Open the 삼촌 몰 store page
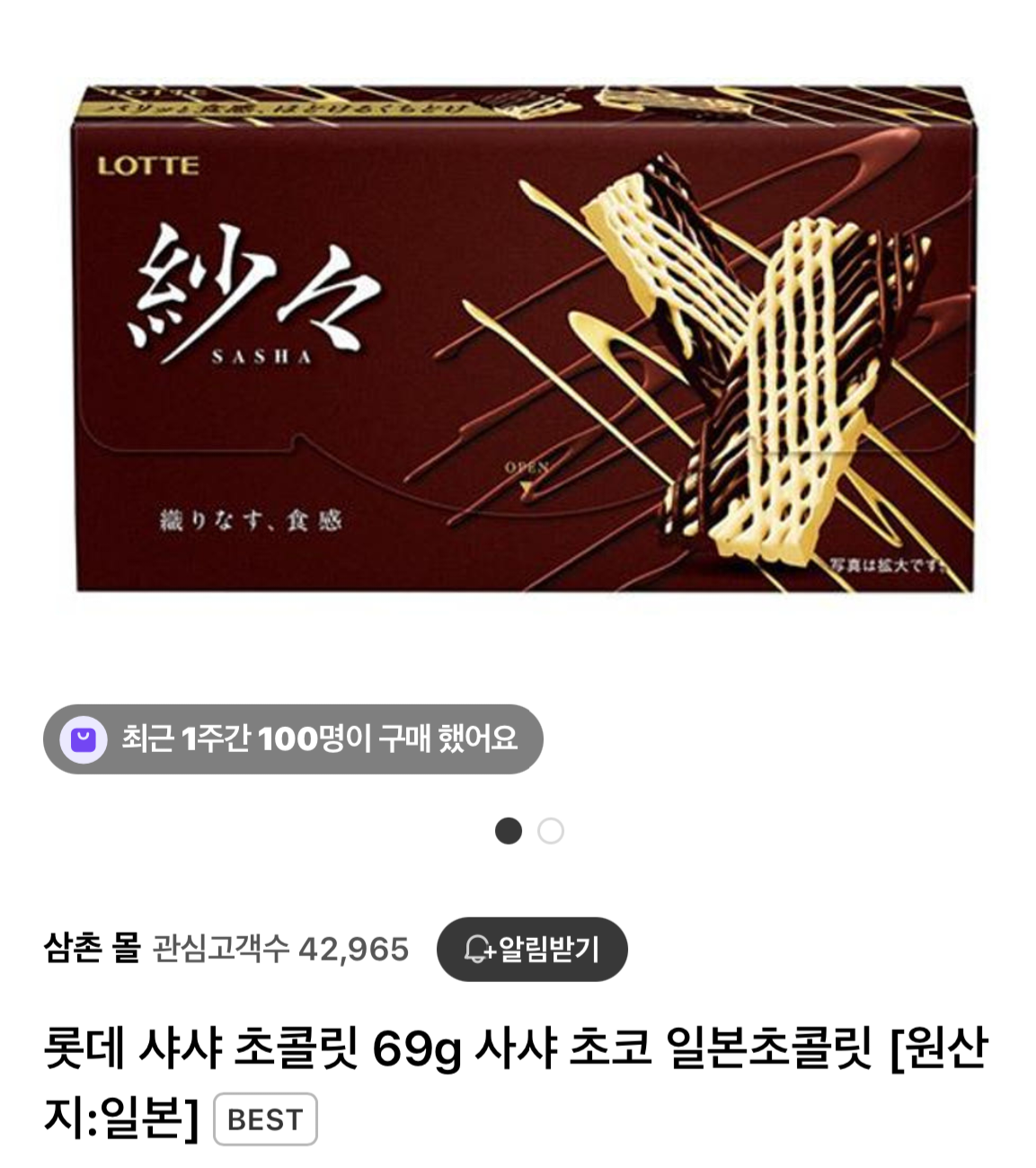 pyautogui.click(x=92, y=949)
